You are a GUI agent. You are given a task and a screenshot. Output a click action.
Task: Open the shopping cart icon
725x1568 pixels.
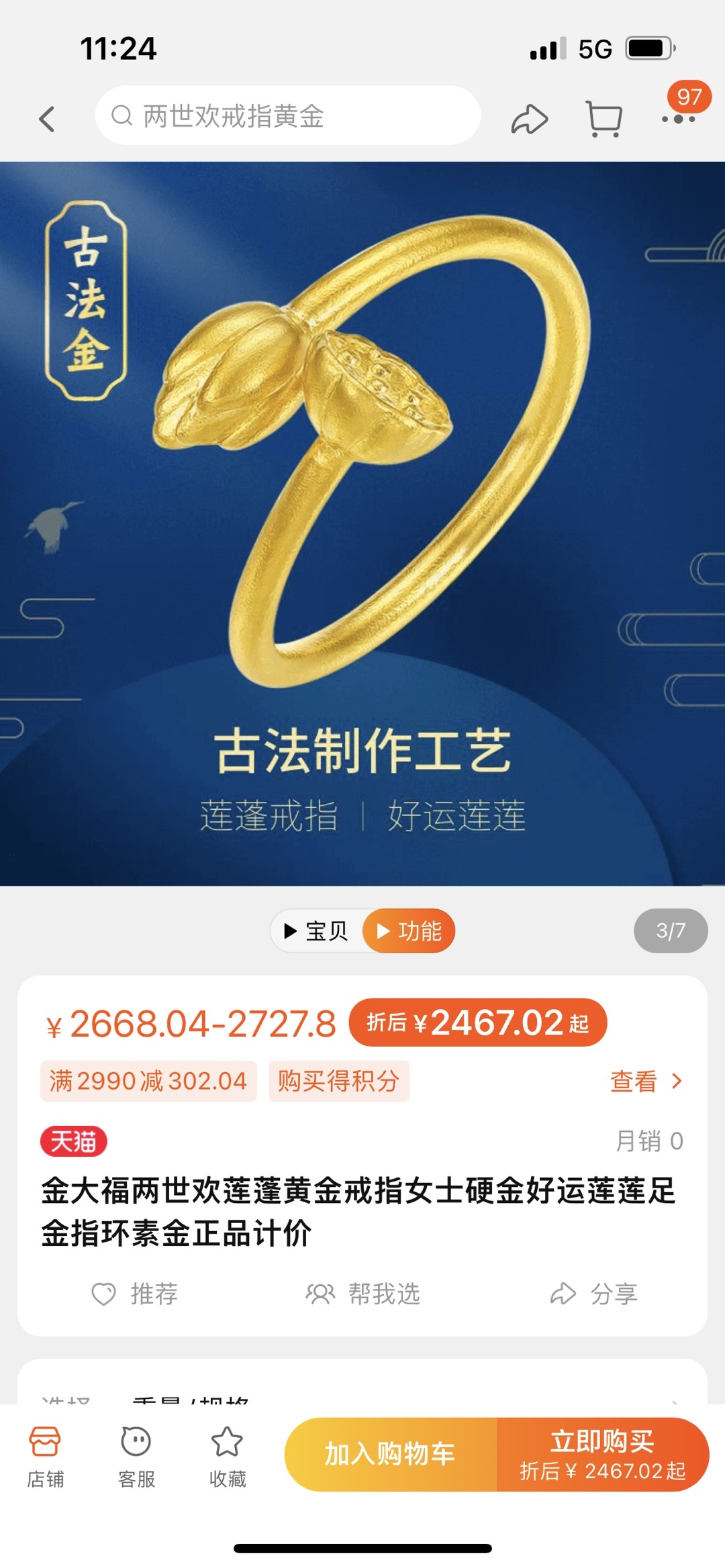tap(603, 119)
